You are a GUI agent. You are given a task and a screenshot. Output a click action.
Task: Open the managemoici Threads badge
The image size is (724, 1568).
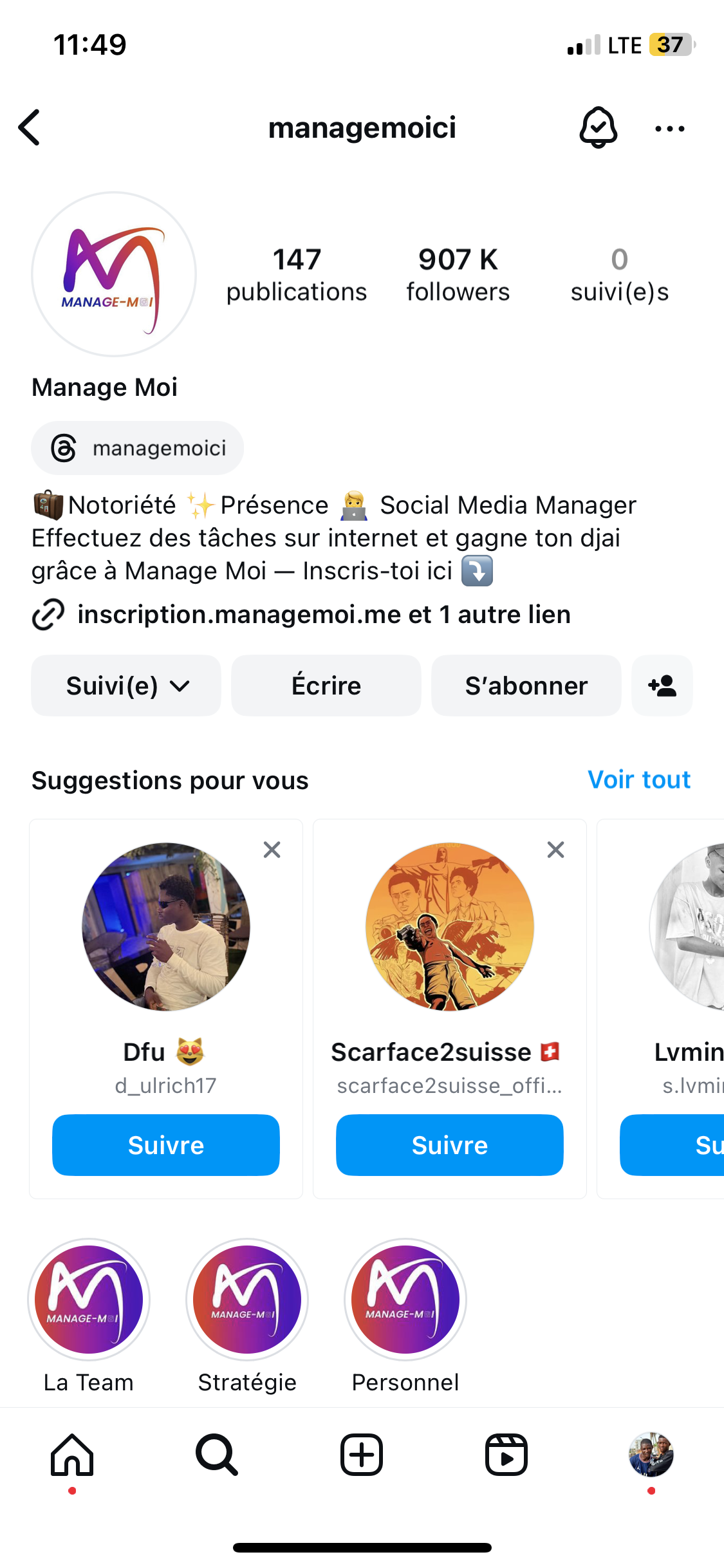tap(138, 448)
